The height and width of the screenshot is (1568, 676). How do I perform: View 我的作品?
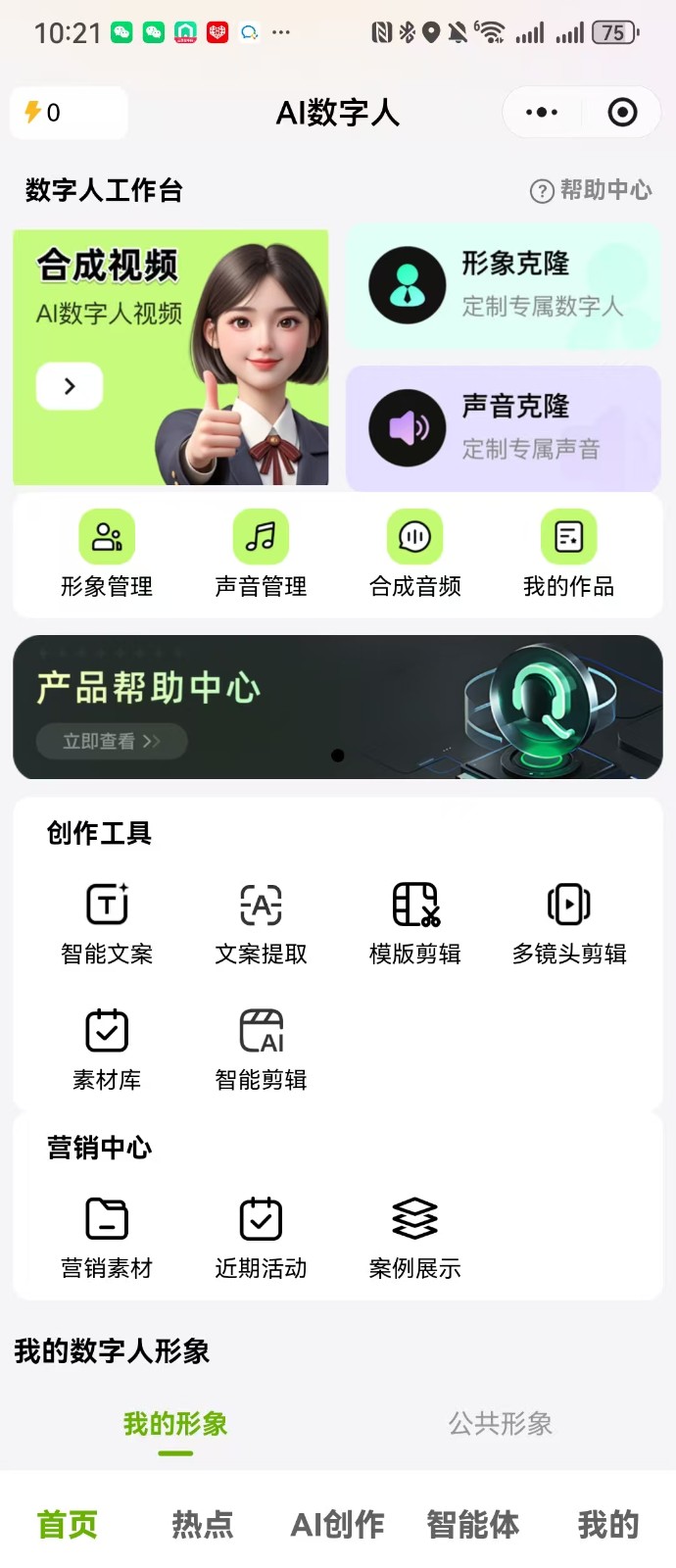click(x=568, y=554)
